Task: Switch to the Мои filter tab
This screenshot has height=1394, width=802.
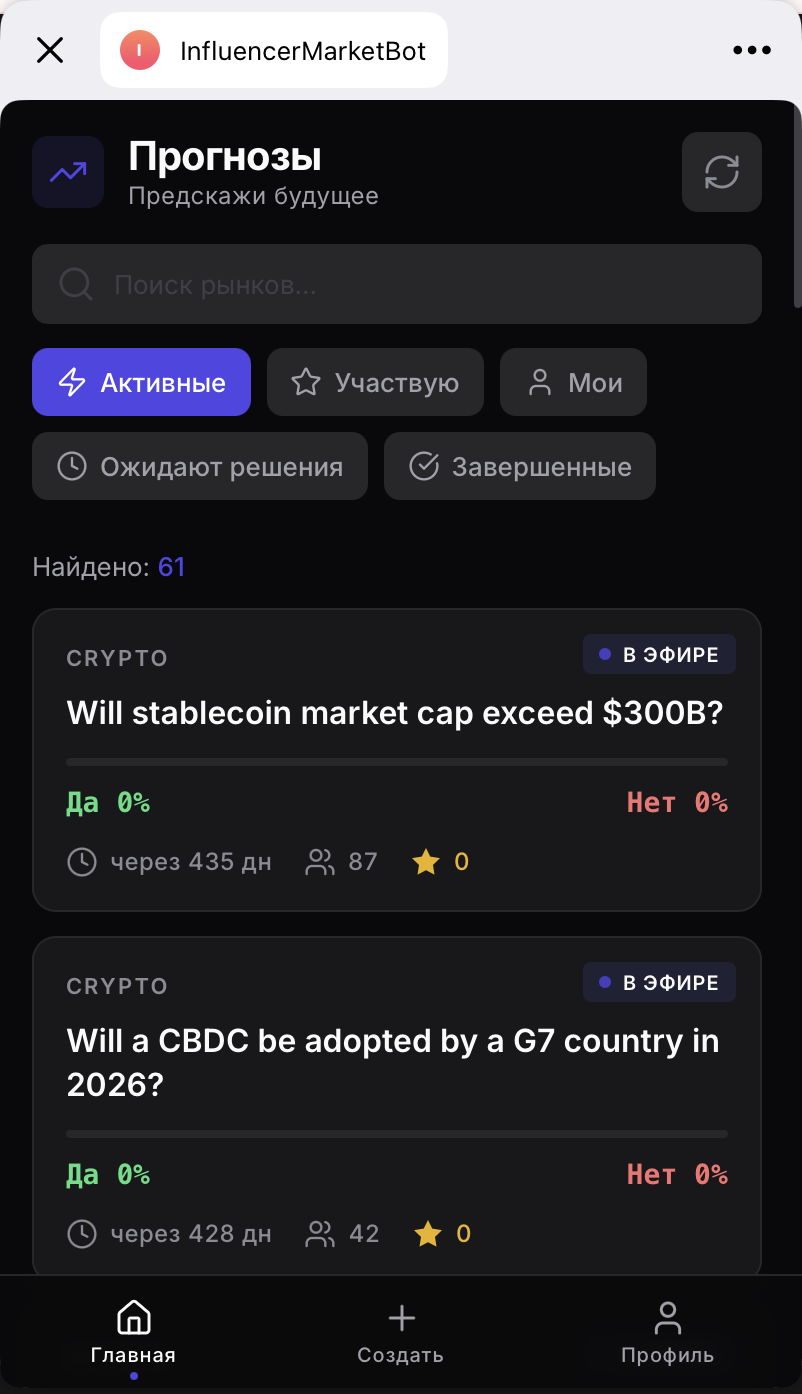Action: (572, 382)
